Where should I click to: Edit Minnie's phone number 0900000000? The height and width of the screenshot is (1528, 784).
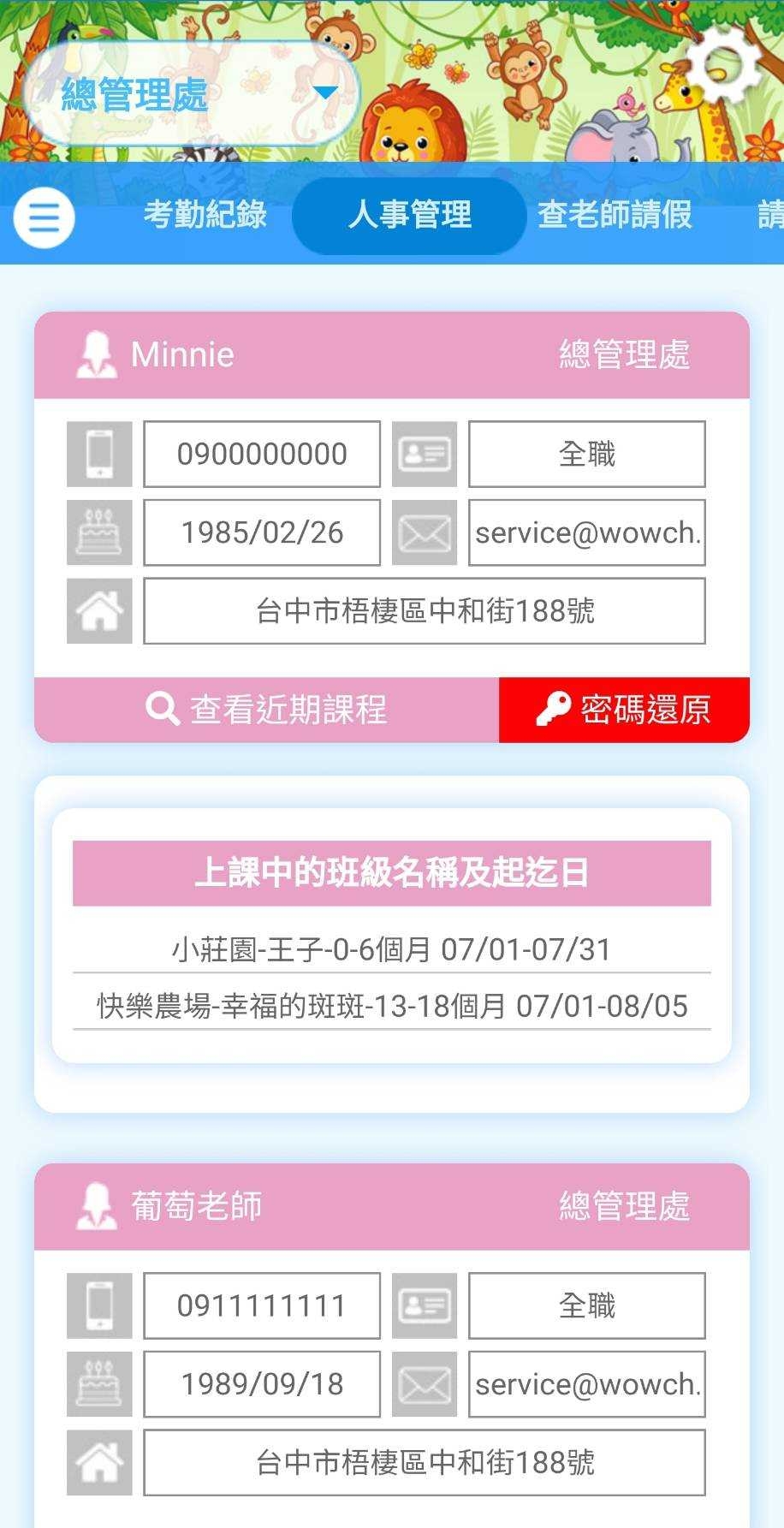point(262,454)
